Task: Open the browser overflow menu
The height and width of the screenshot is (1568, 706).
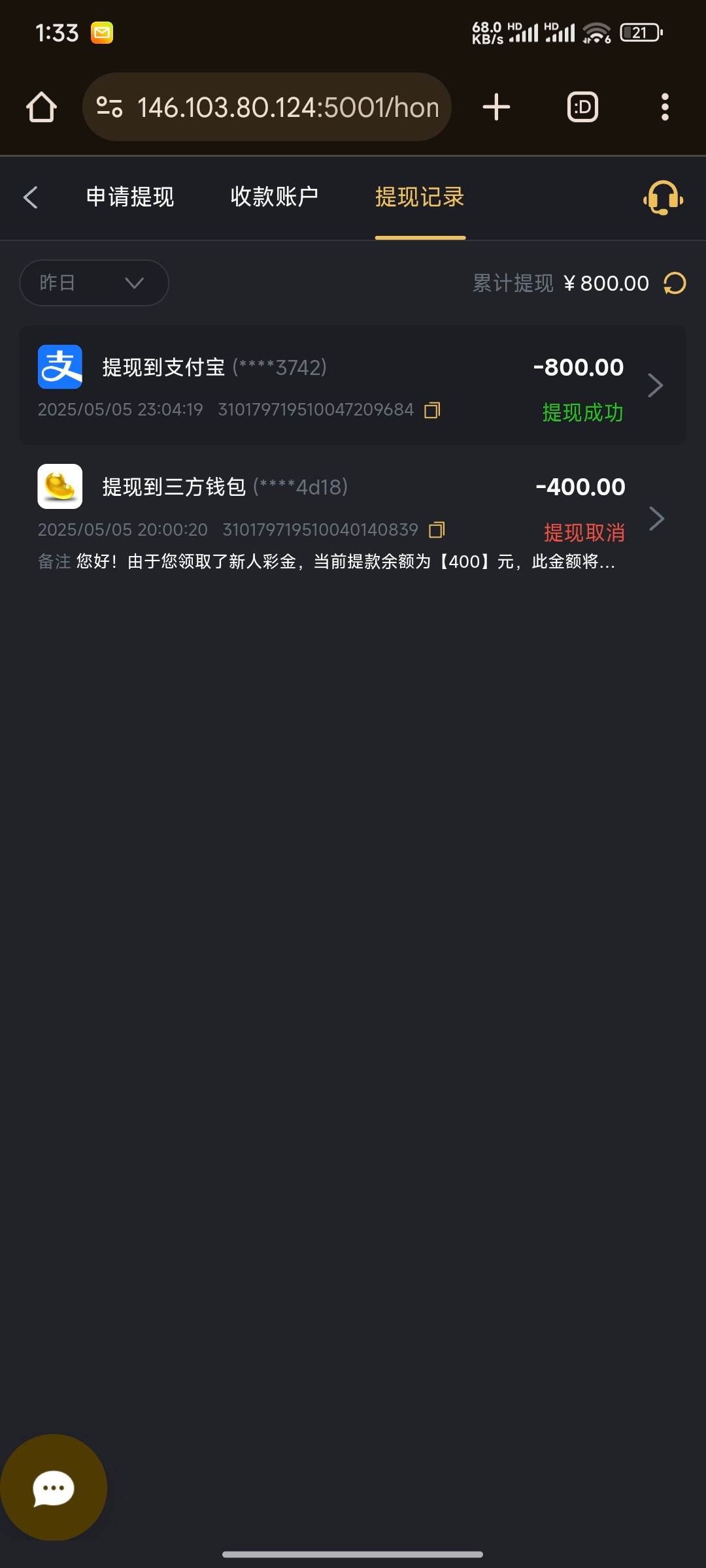Action: coord(665,107)
